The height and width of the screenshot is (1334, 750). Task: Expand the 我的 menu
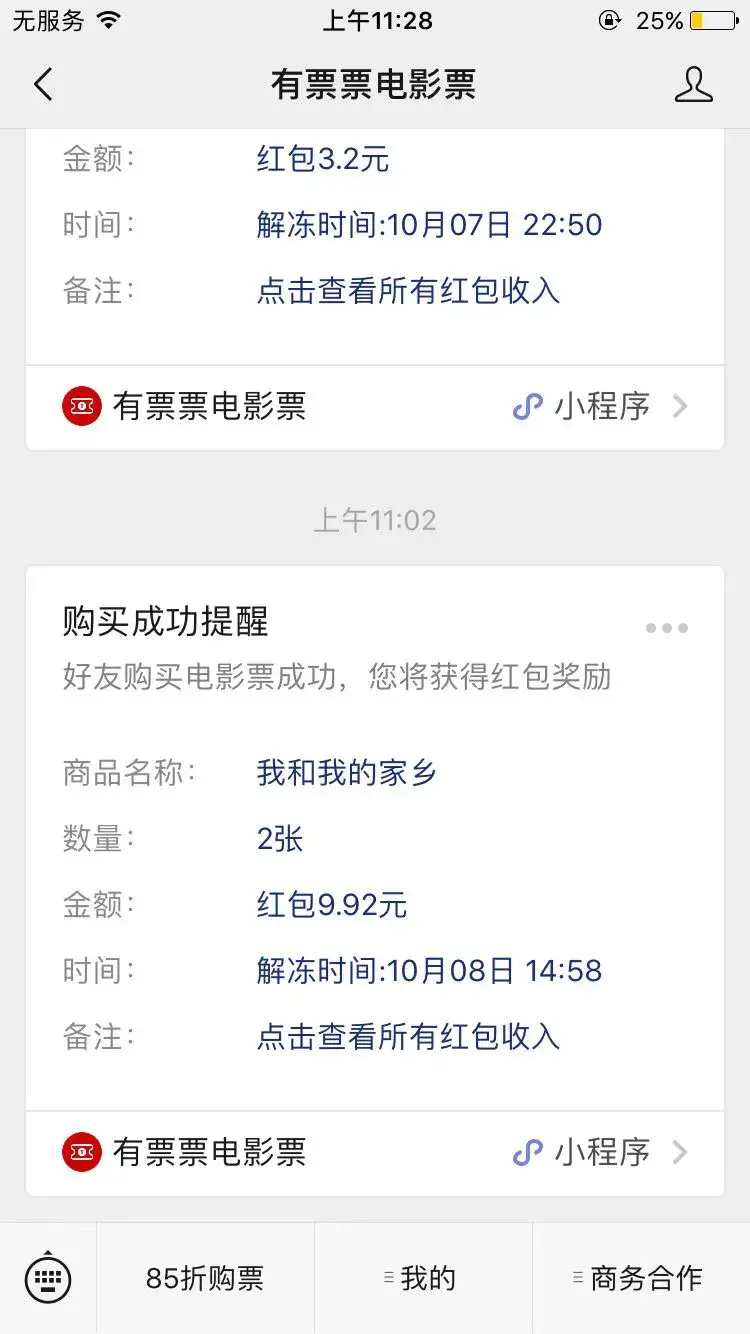click(x=423, y=1278)
